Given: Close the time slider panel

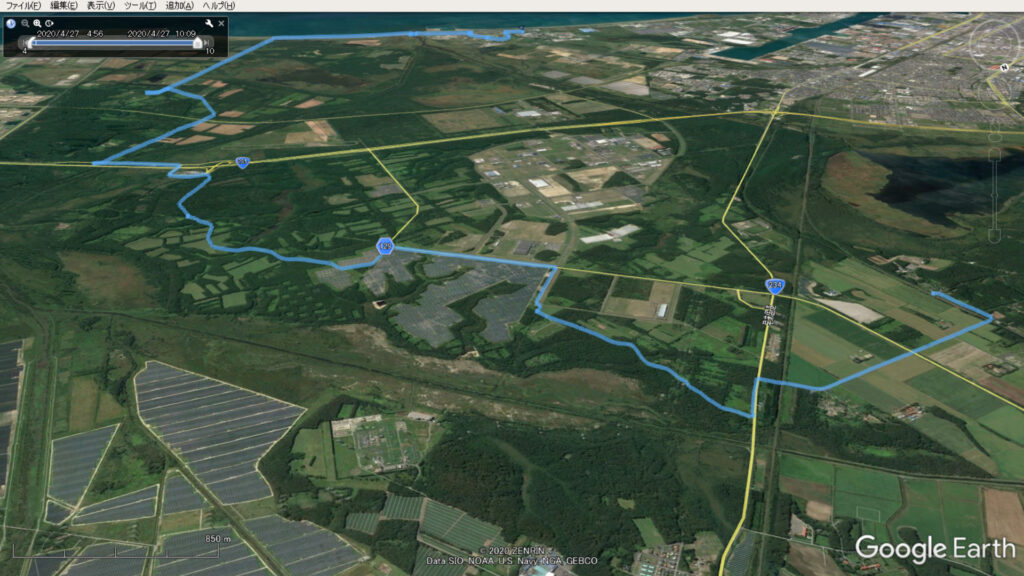Looking at the screenshot, I should pyautogui.click(x=221, y=24).
